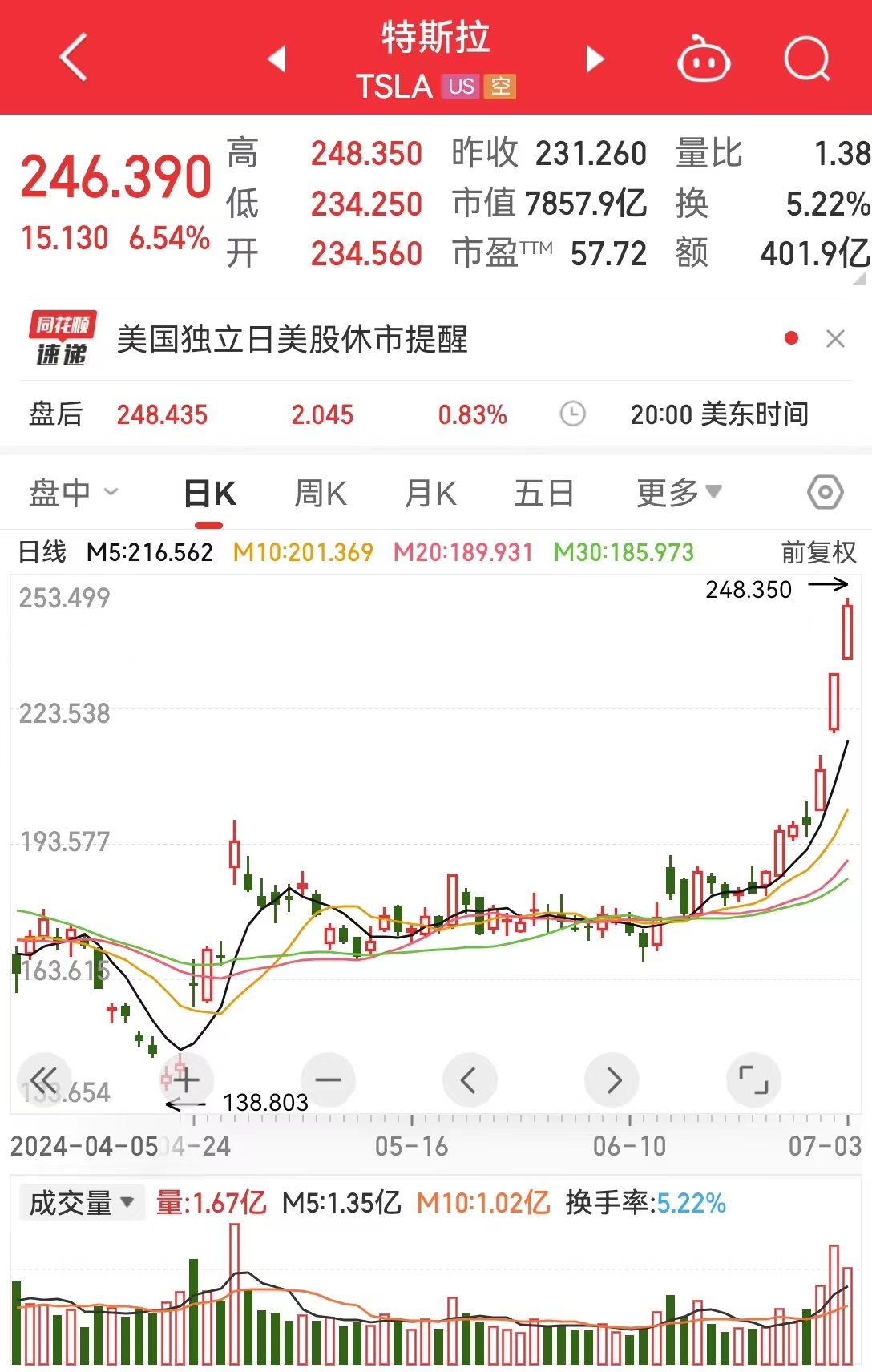Expand the chart to full screen
Screen dimensions: 872x1372
coord(753,1079)
